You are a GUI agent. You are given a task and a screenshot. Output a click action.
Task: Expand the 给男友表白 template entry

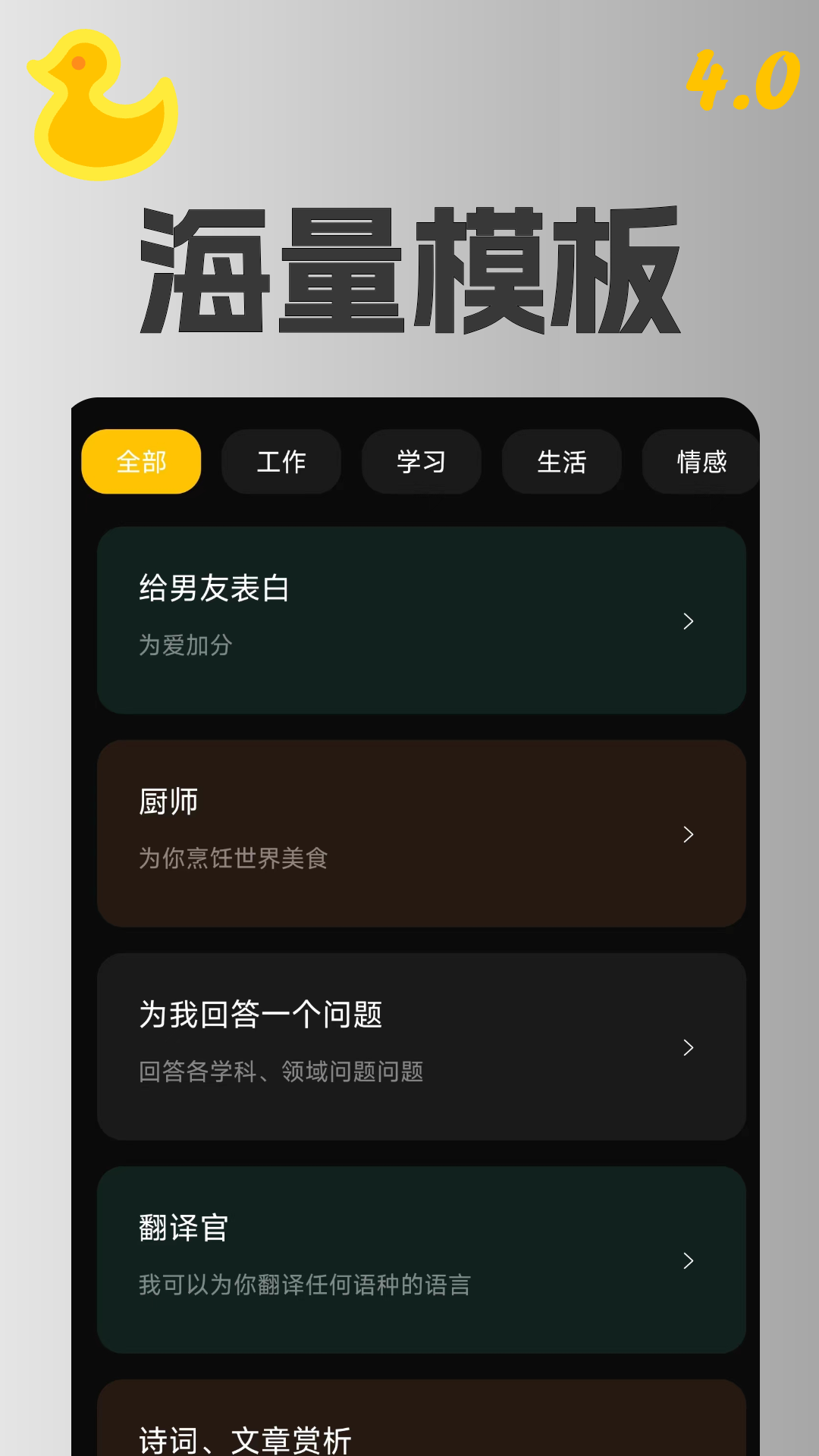(421, 620)
